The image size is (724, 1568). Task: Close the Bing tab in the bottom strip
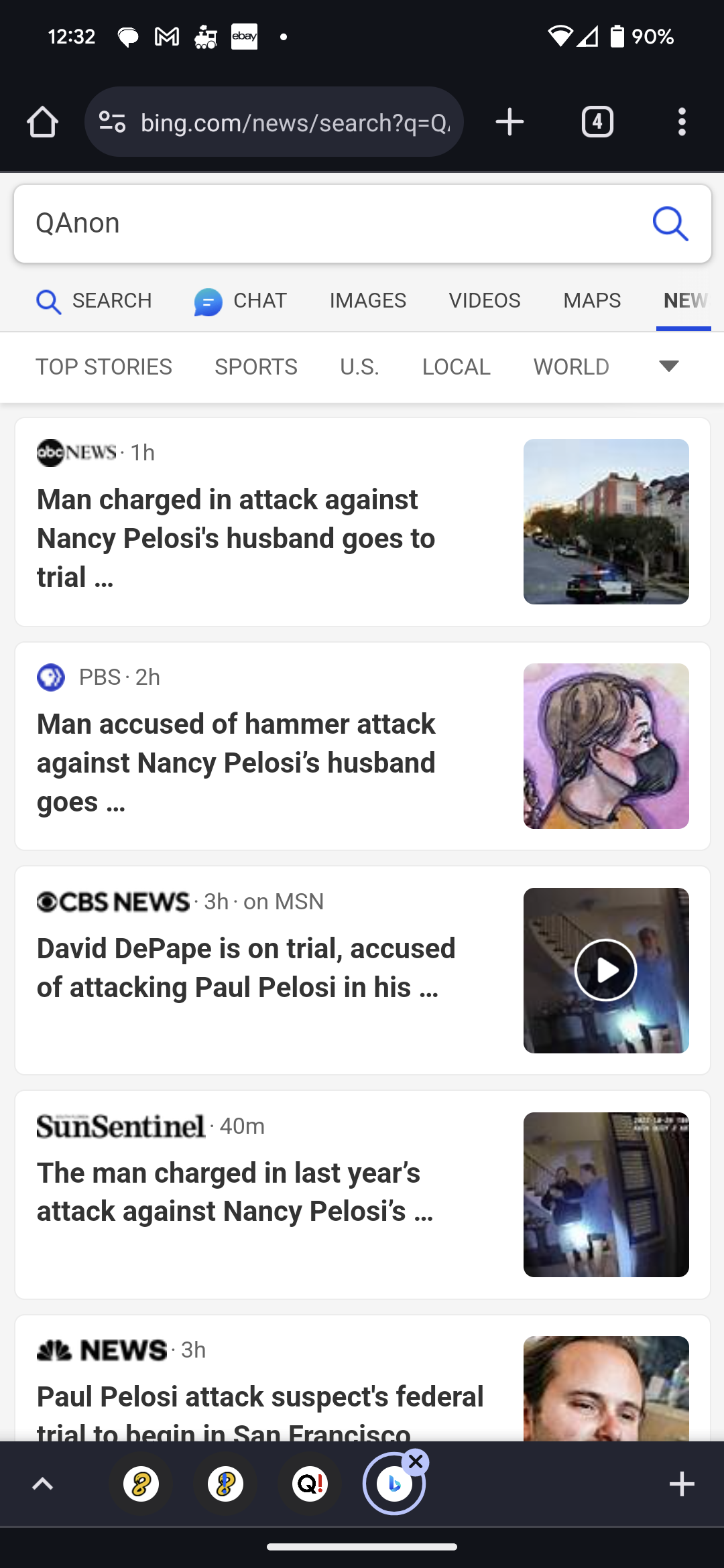click(416, 1462)
